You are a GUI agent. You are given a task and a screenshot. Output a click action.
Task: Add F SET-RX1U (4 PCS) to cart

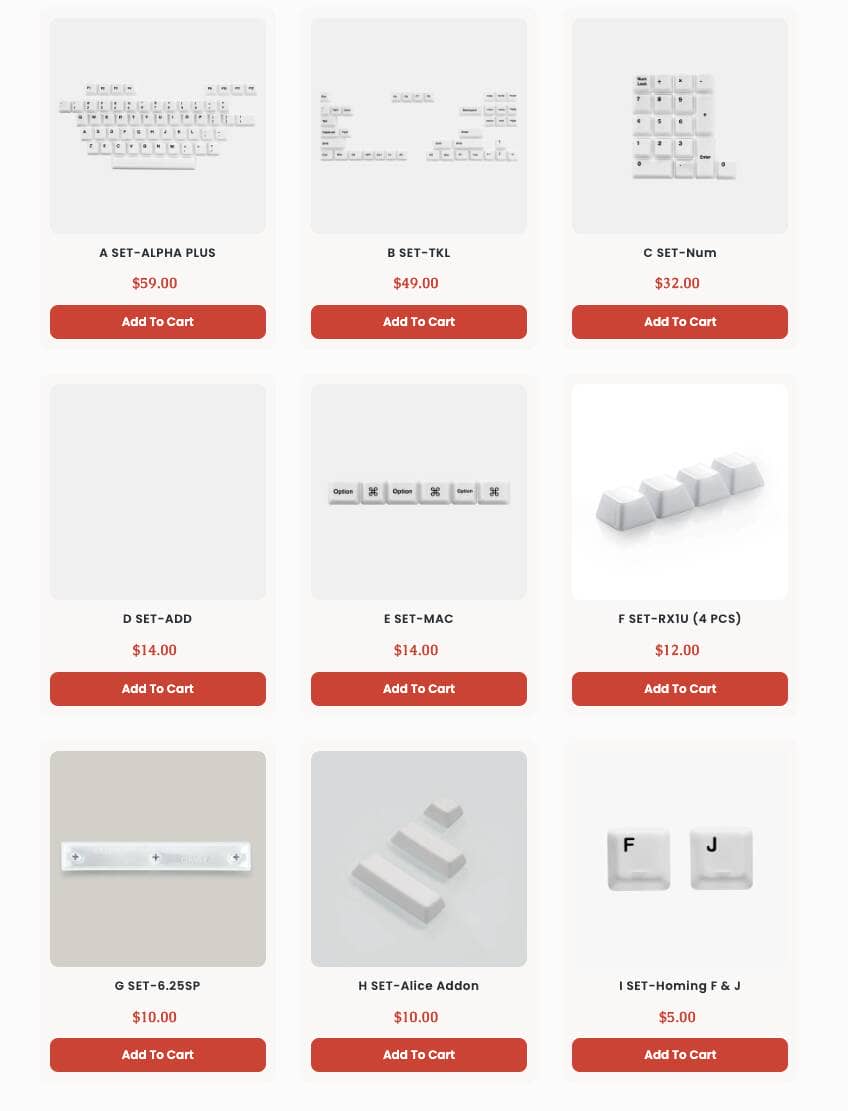coord(680,689)
